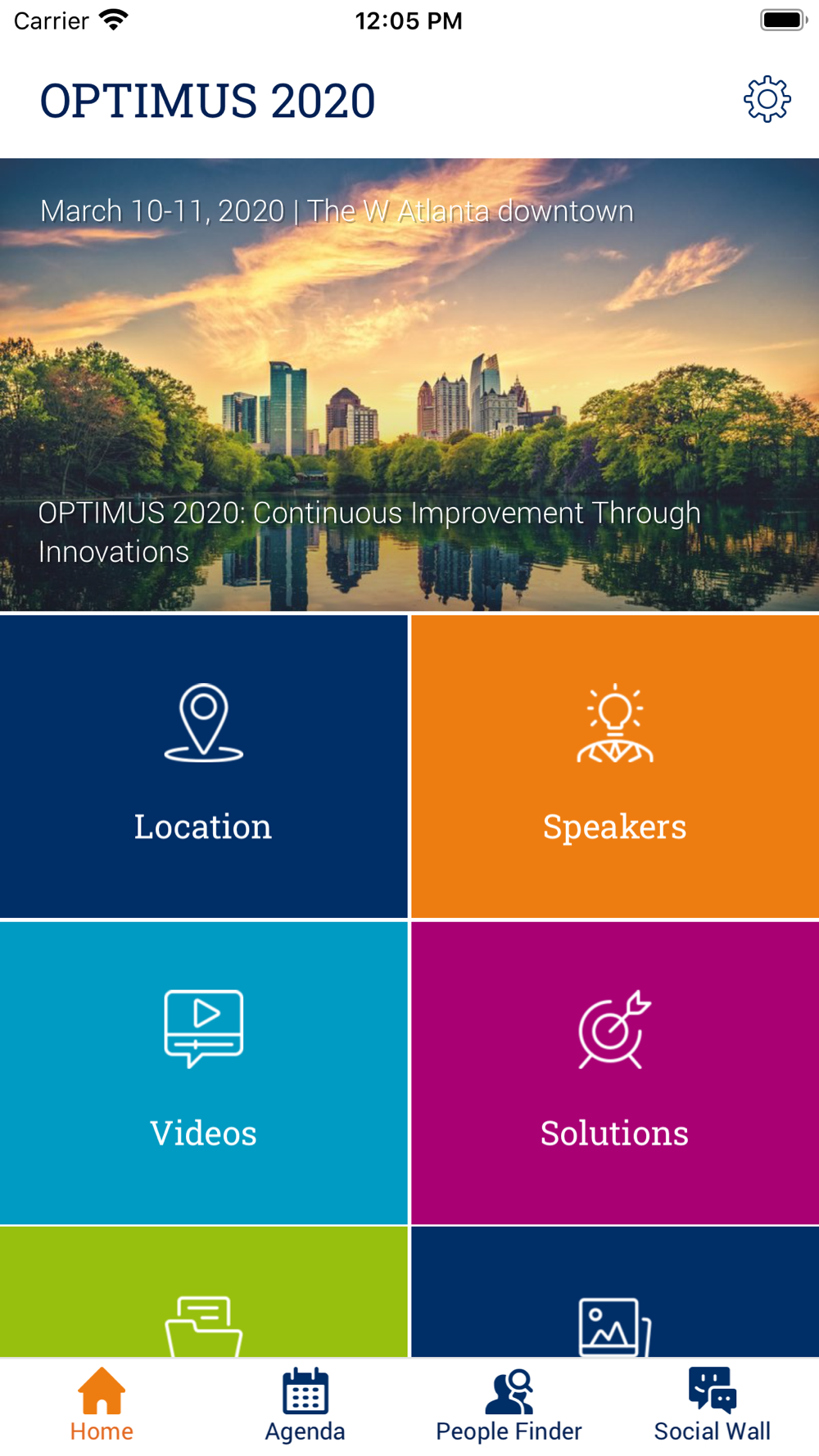Go to the People Finder tab
The height and width of the screenshot is (1456, 819).
point(509,1405)
